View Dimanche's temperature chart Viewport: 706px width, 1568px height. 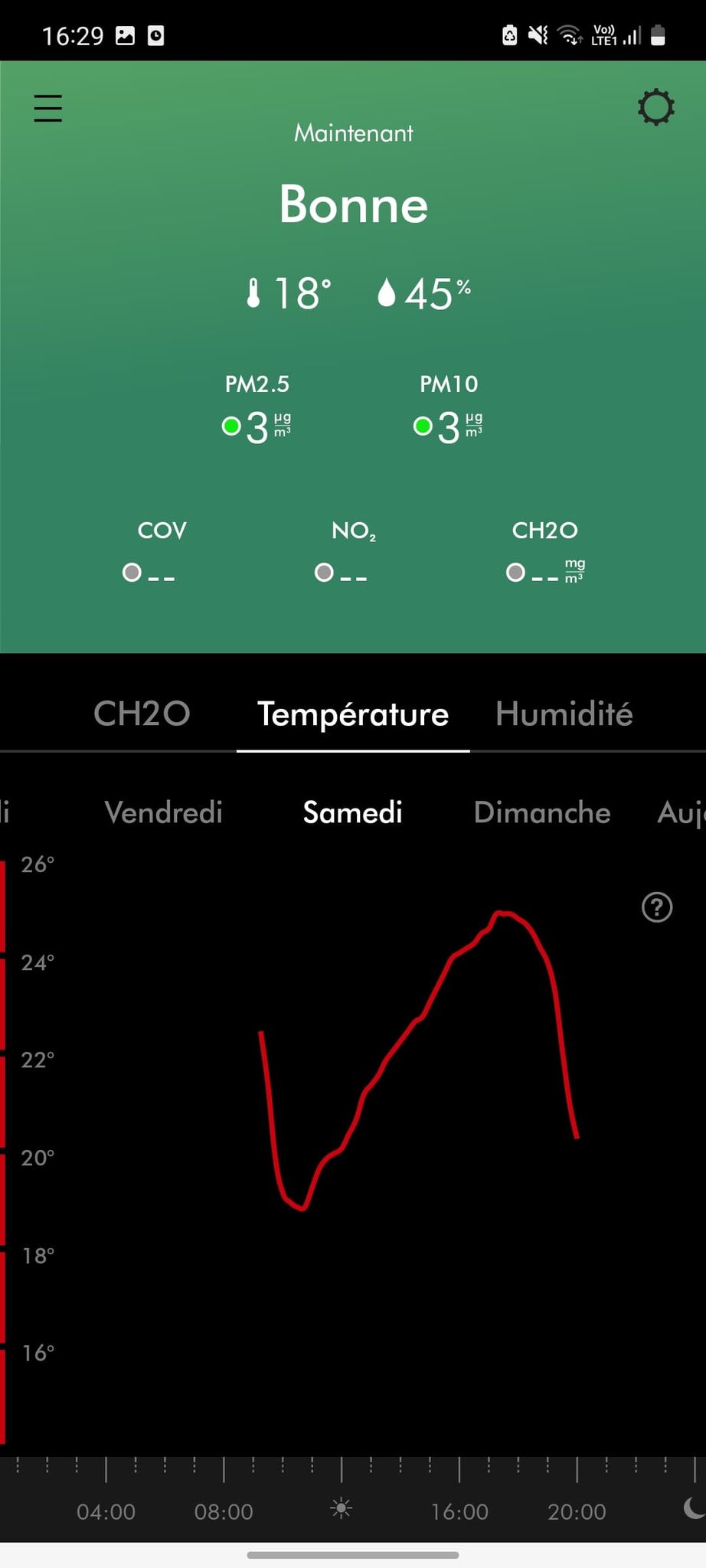click(x=542, y=812)
